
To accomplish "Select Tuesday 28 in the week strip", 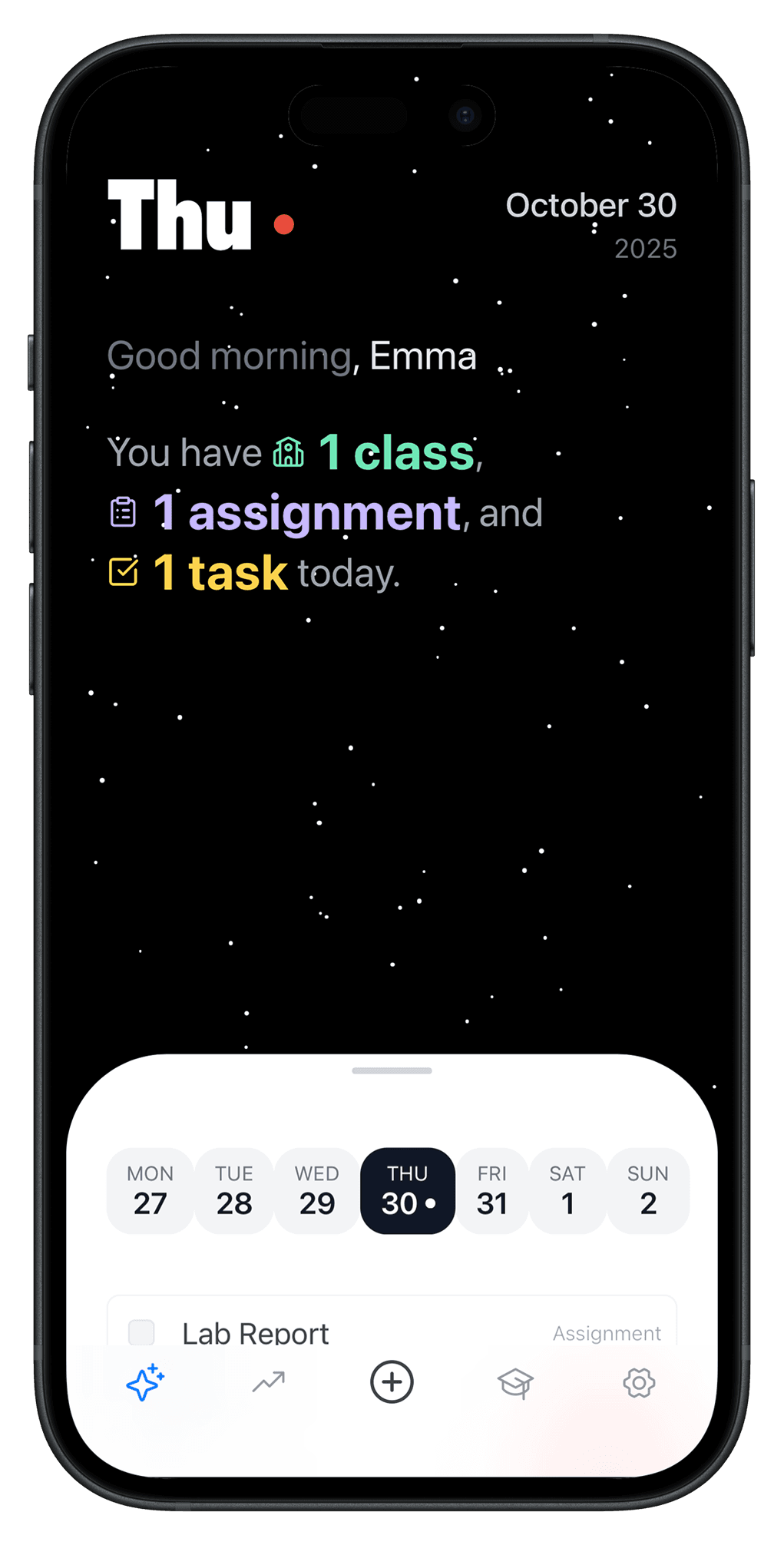I will (234, 1190).
